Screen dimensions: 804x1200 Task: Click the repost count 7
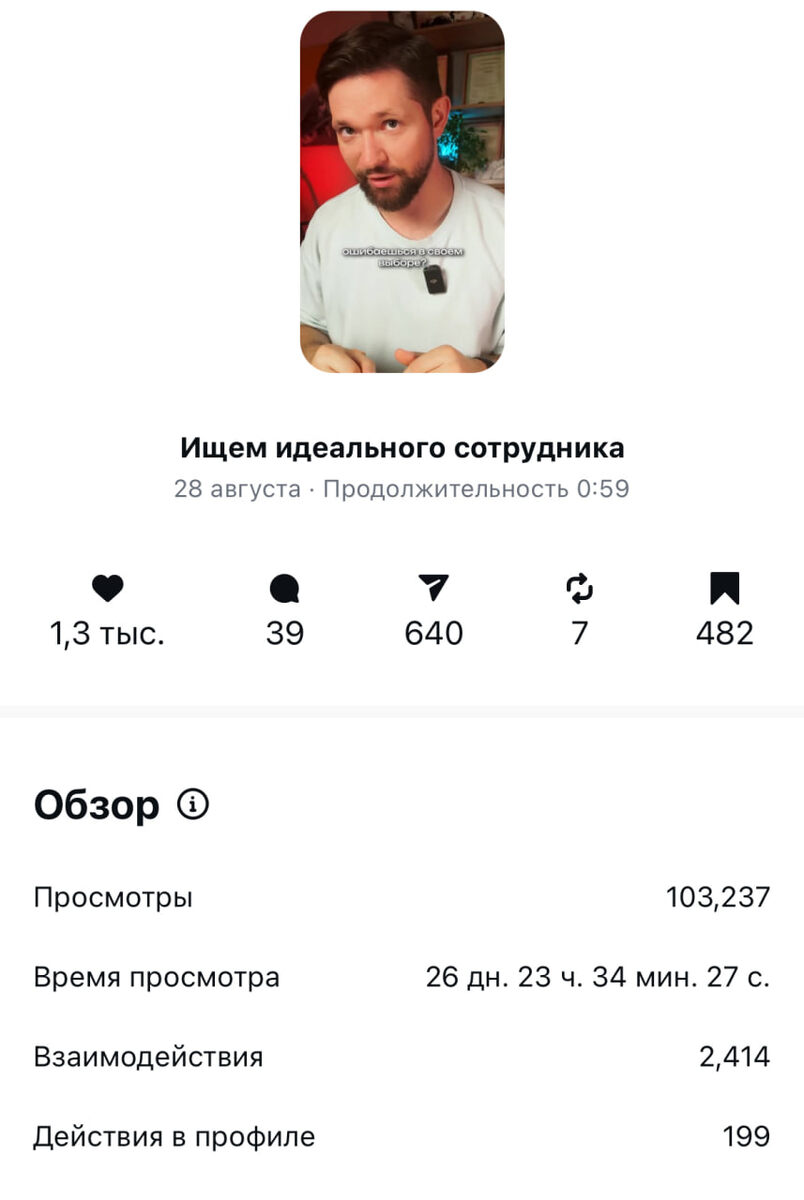(578, 633)
